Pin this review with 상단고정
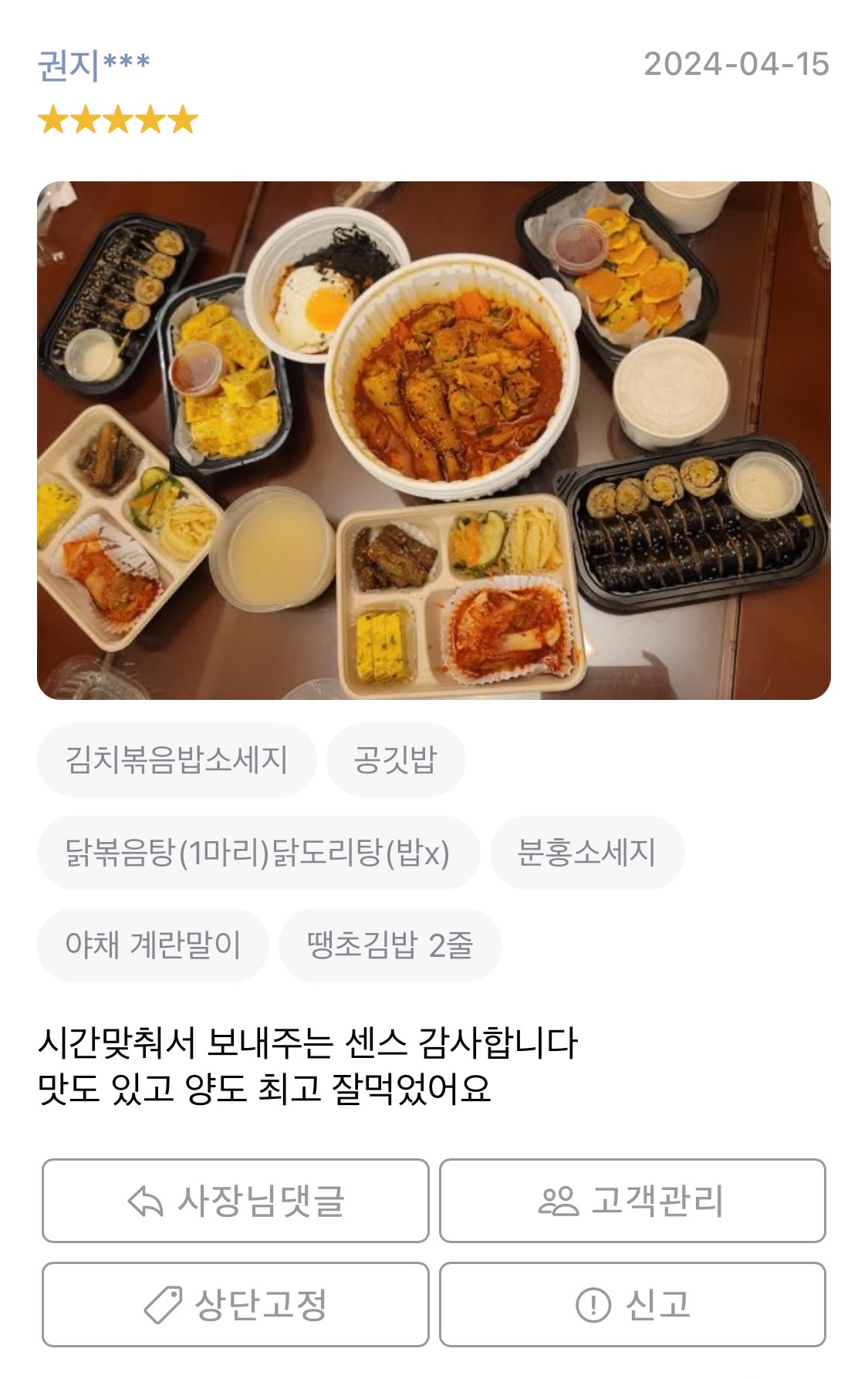Image resolution: width=868 pixels, height=1379 pixels. point(235,1305)
